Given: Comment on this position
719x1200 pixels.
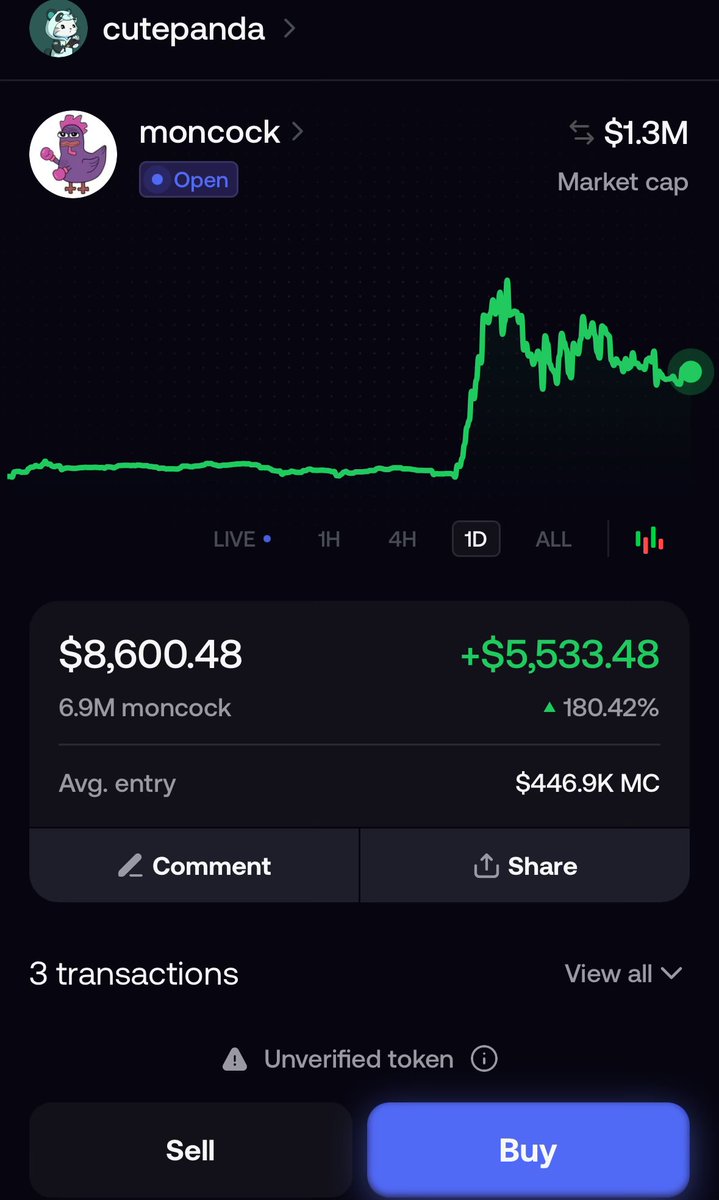Looking at the screenshot, I should 195,866.
